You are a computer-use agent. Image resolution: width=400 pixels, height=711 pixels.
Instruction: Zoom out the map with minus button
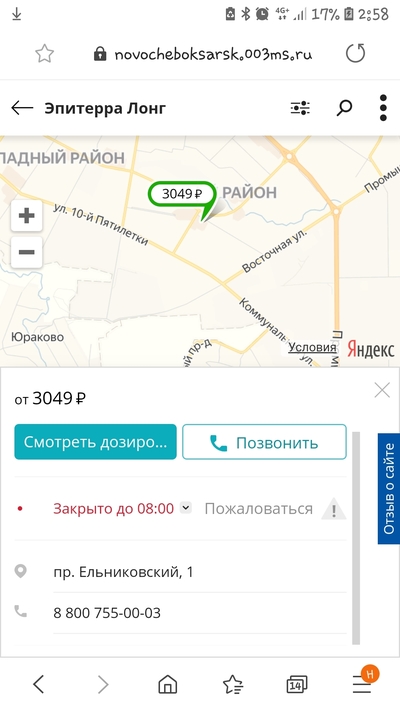[x=26, y=252]
